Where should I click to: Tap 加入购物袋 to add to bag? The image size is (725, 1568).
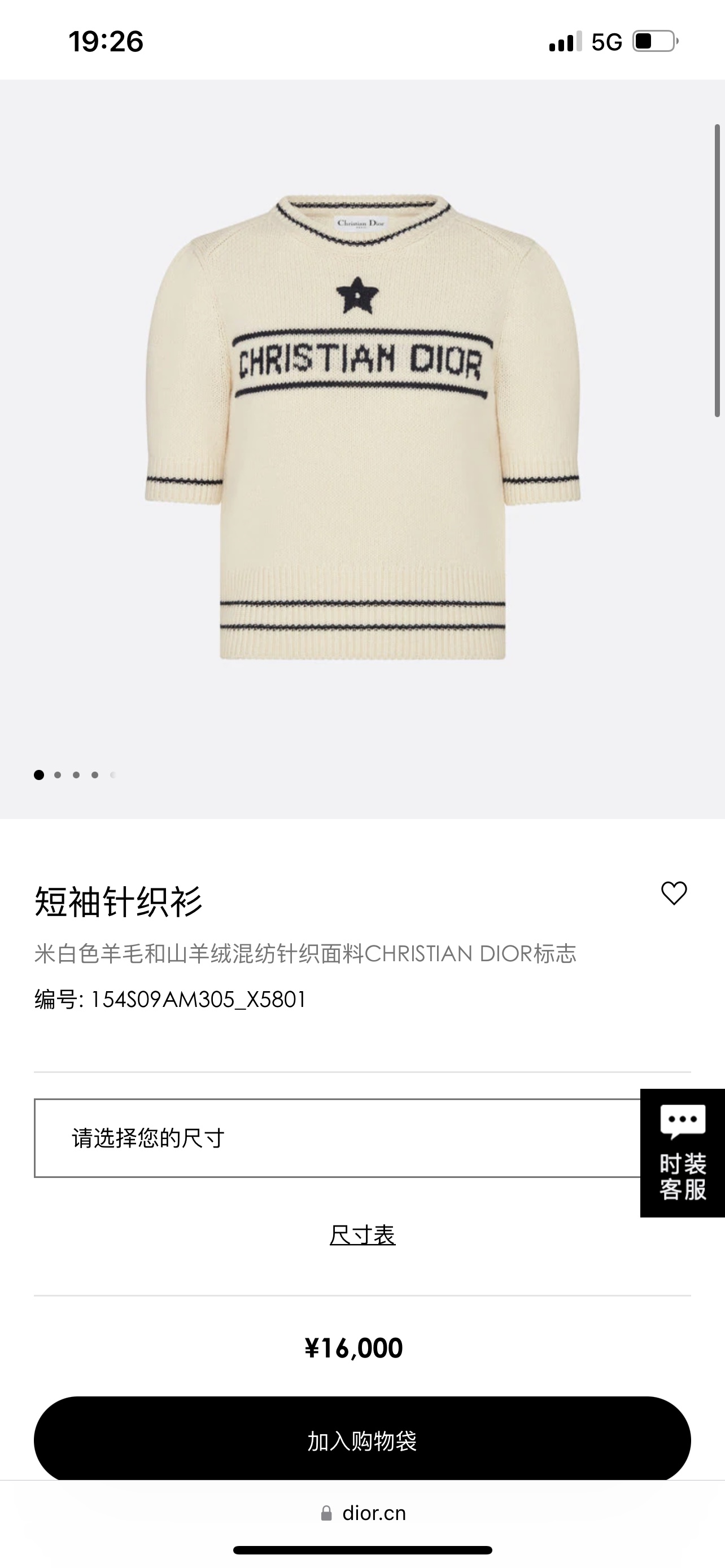coord(362,1441)
